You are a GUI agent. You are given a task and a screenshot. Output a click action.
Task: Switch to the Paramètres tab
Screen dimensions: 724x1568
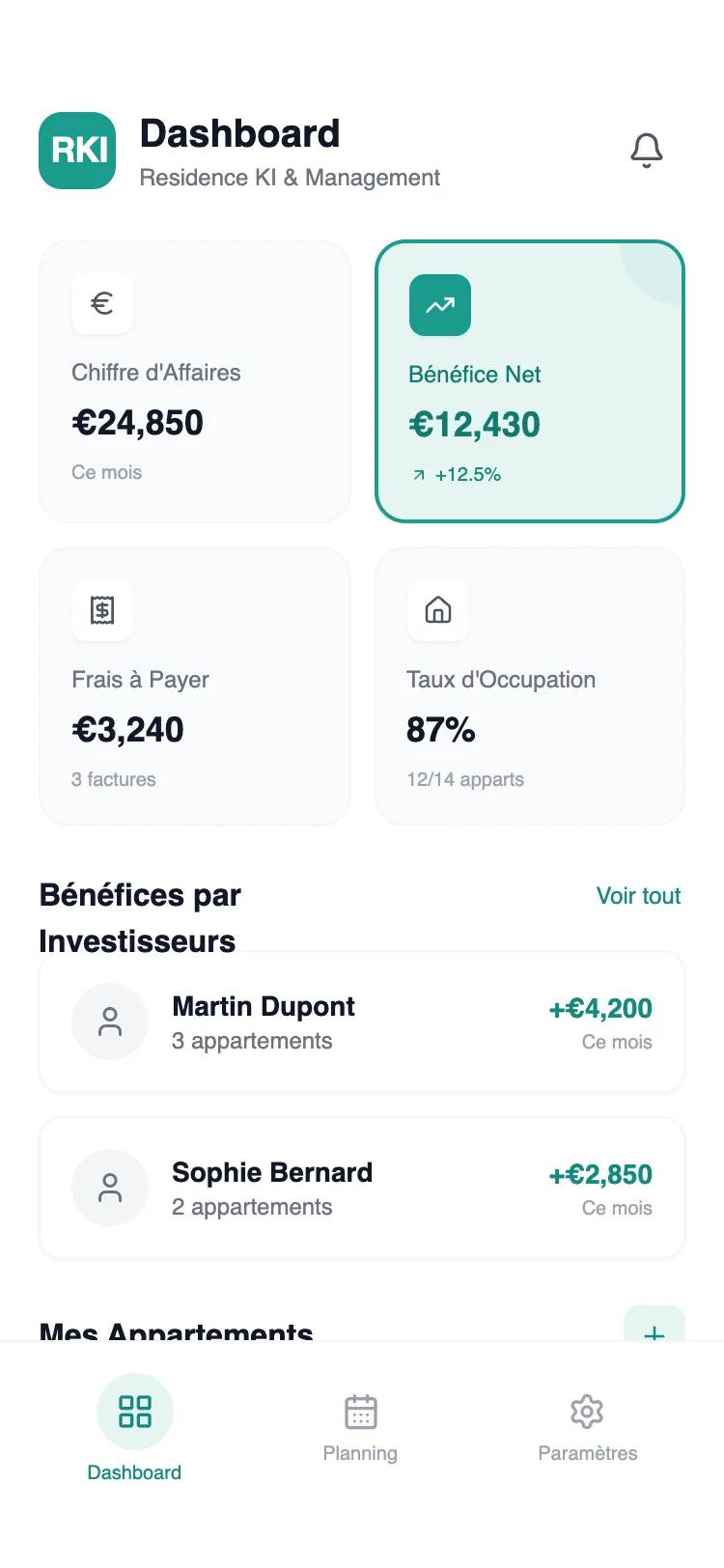click(587, 1429)
